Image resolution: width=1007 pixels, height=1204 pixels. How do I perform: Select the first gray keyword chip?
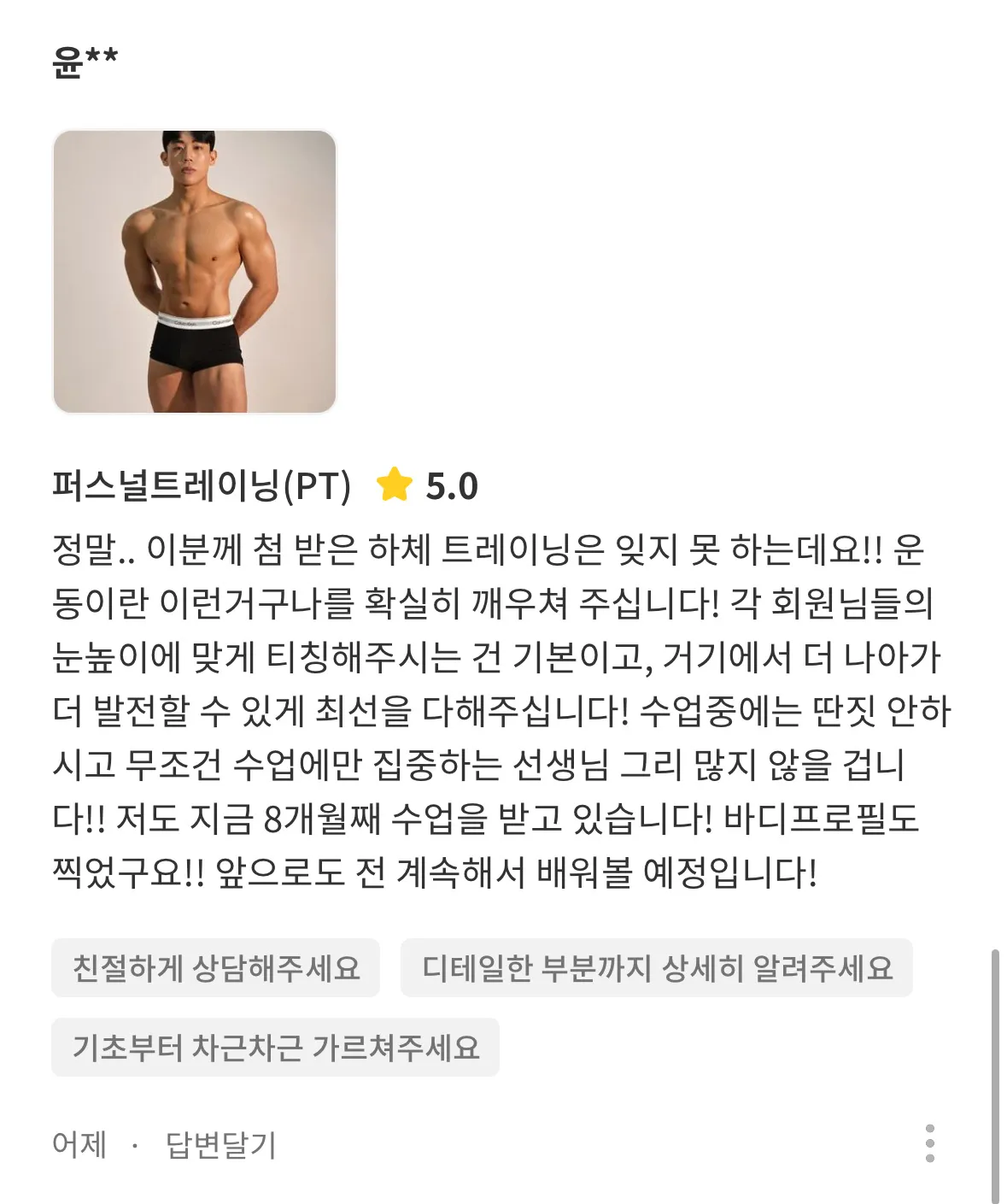[x=219, y=968]
